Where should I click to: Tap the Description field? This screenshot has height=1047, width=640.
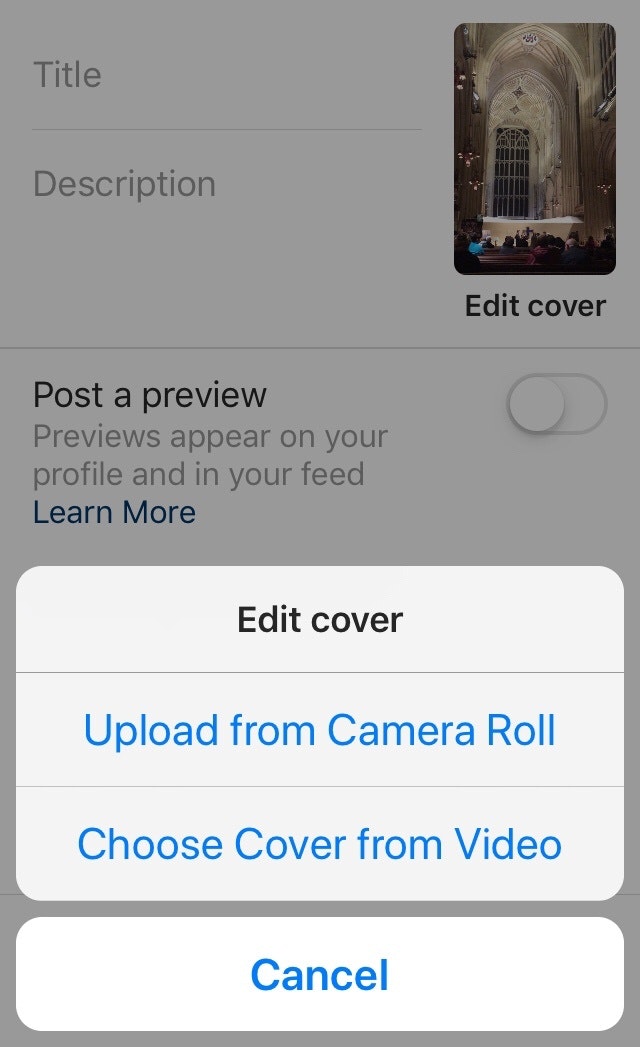pyautogui.click(x=226, y=185)
